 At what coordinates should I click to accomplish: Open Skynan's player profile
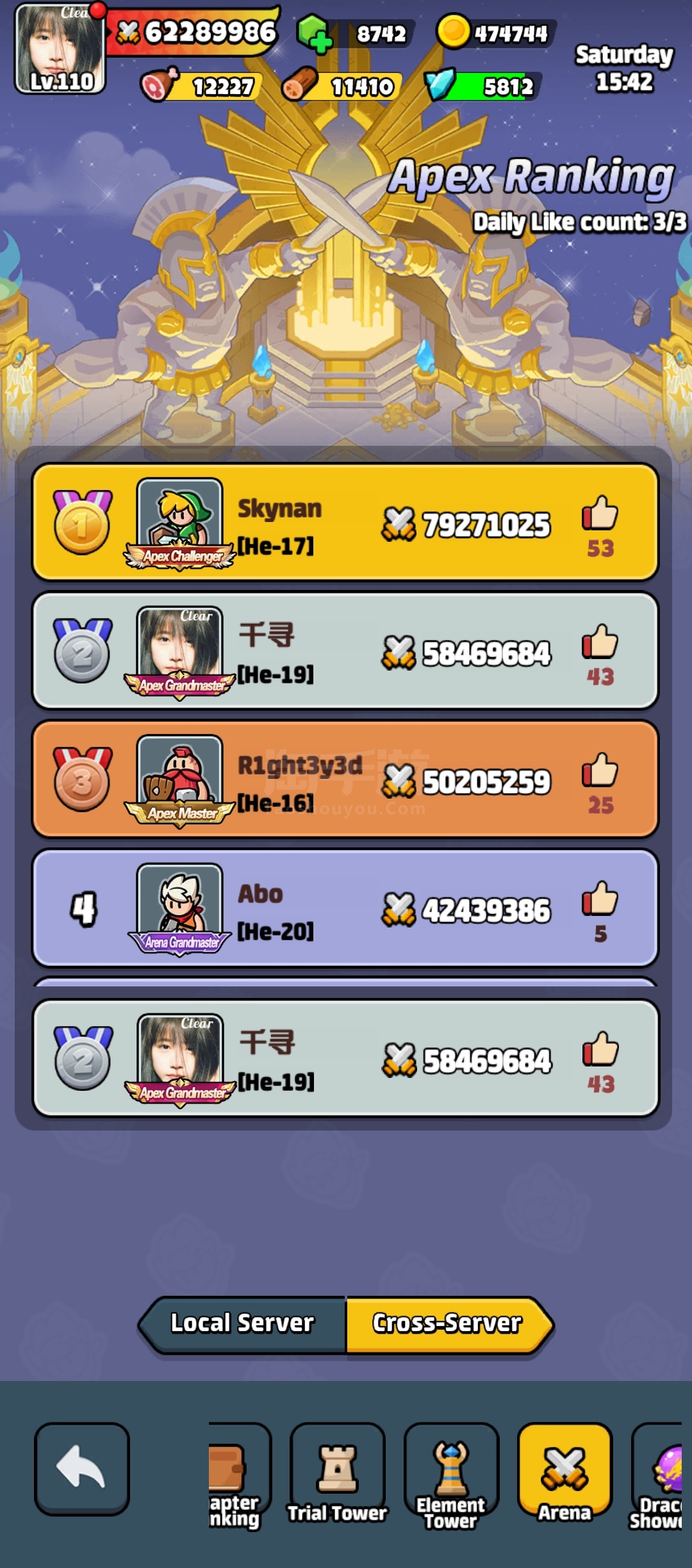(180, 516)
